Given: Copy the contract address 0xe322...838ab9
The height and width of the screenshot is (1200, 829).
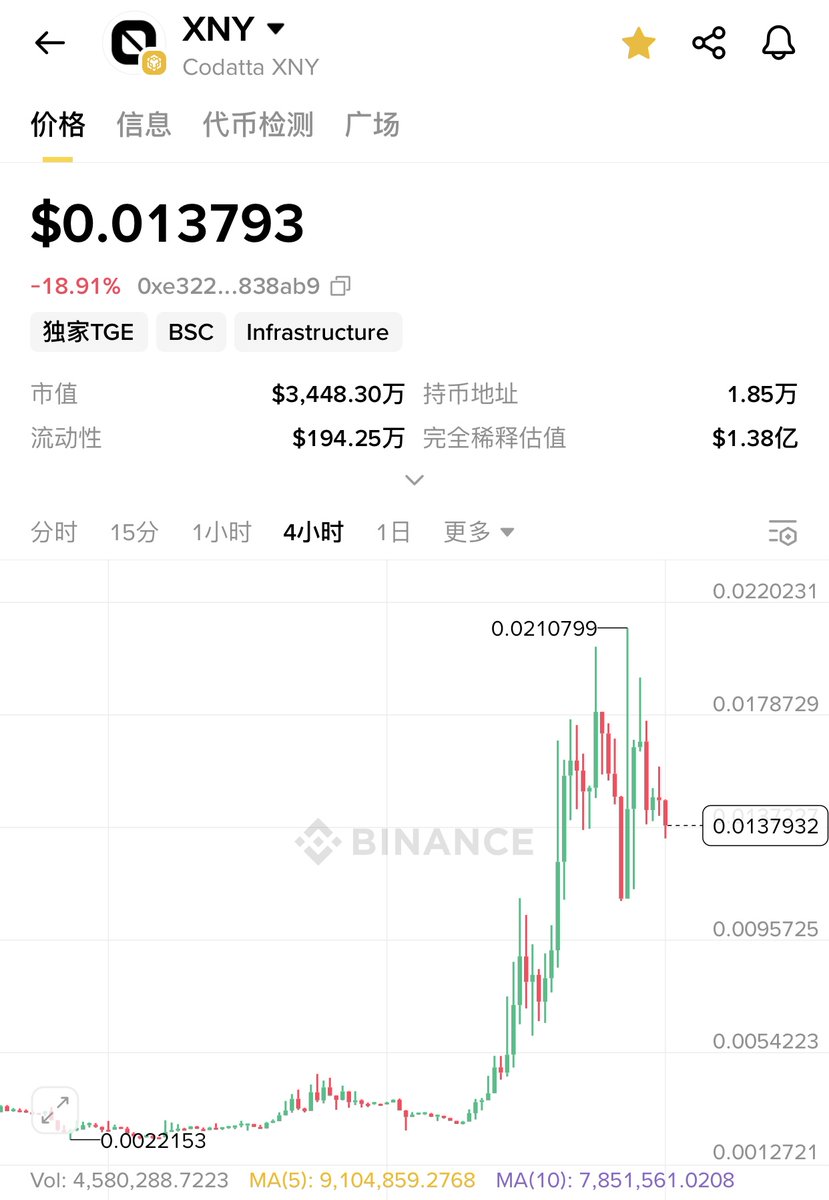Looking at the screenshot, I should click(341, 286).
